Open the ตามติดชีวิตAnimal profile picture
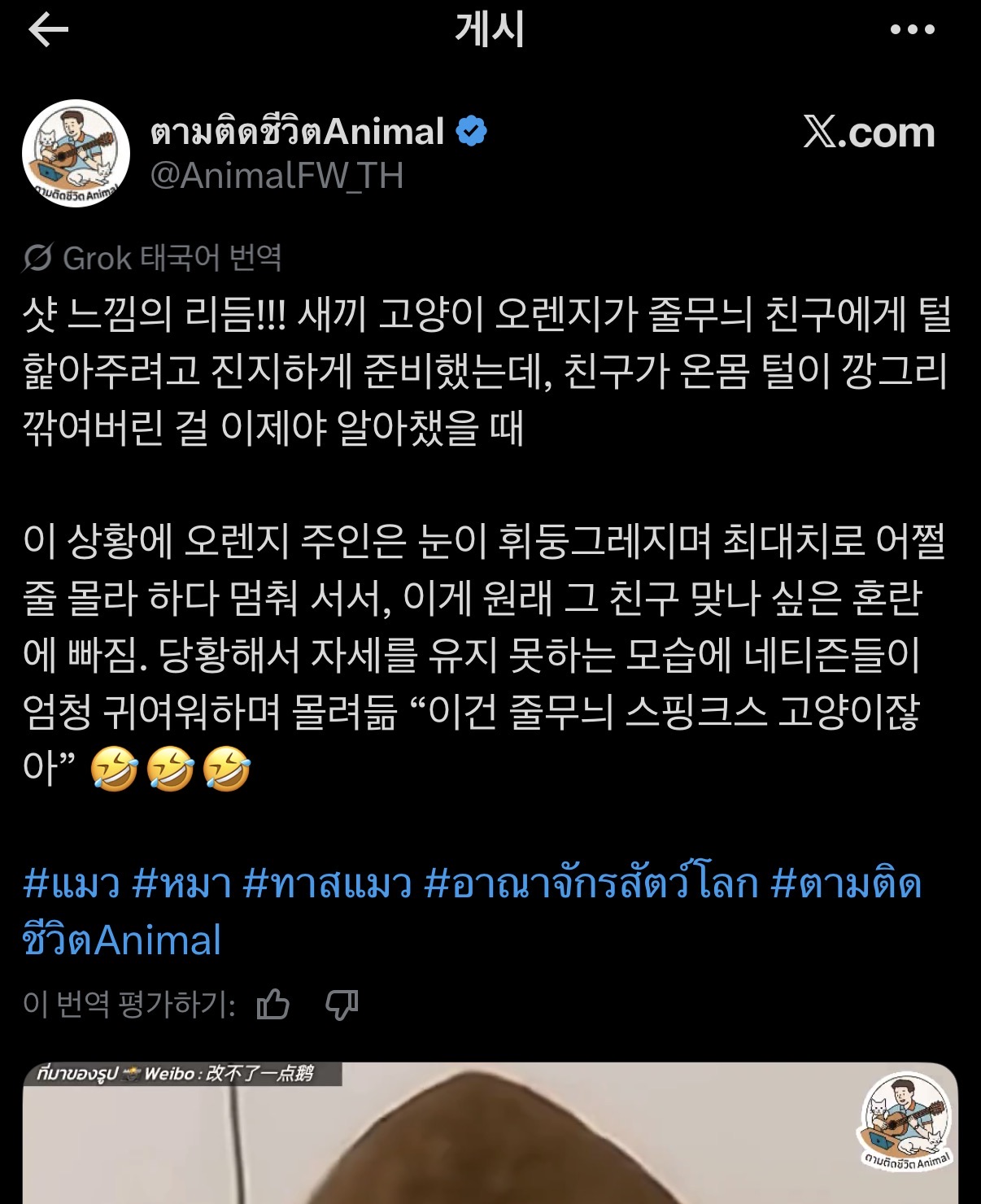Screen dimensions: 981x1204 click(x=76, y=154)
